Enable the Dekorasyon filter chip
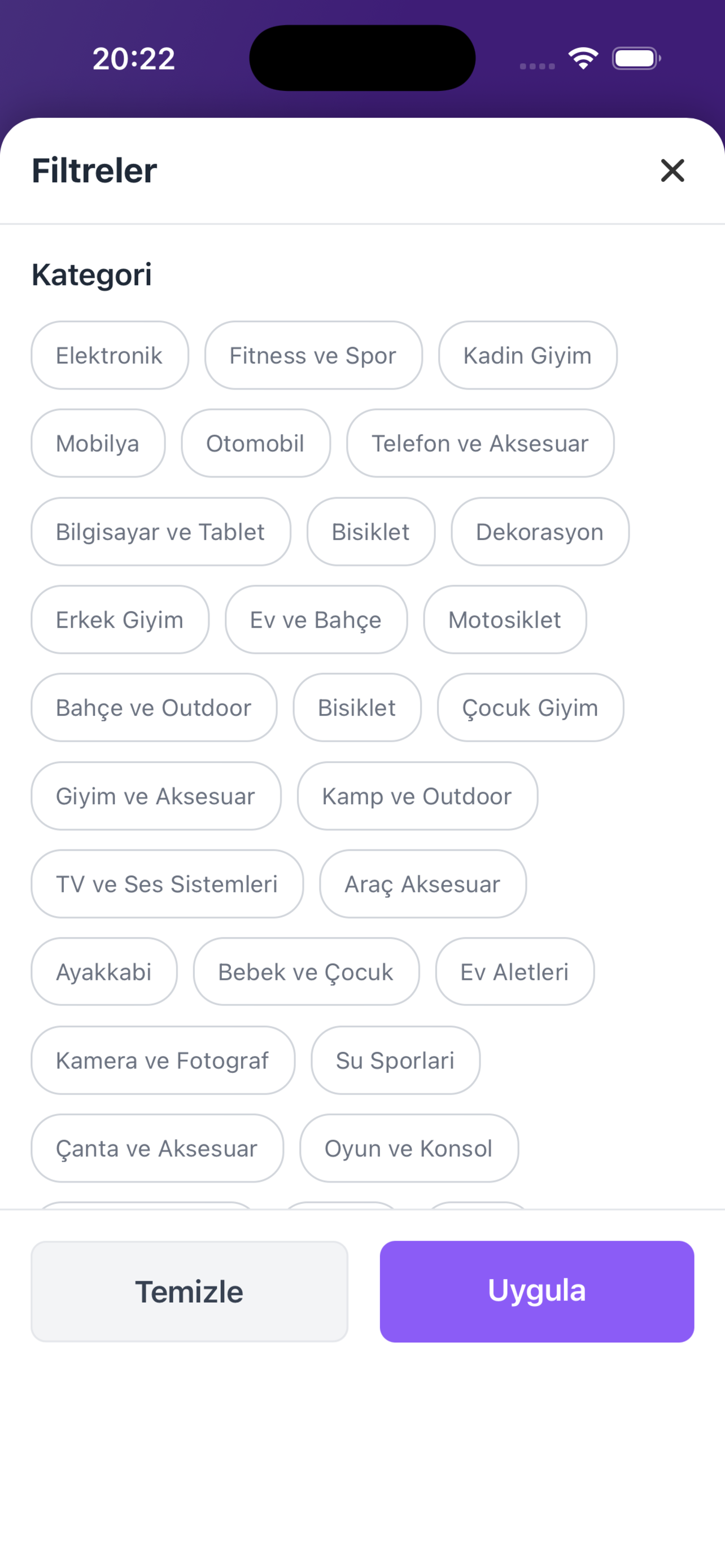725x1568 pixels. click(539, 531)
